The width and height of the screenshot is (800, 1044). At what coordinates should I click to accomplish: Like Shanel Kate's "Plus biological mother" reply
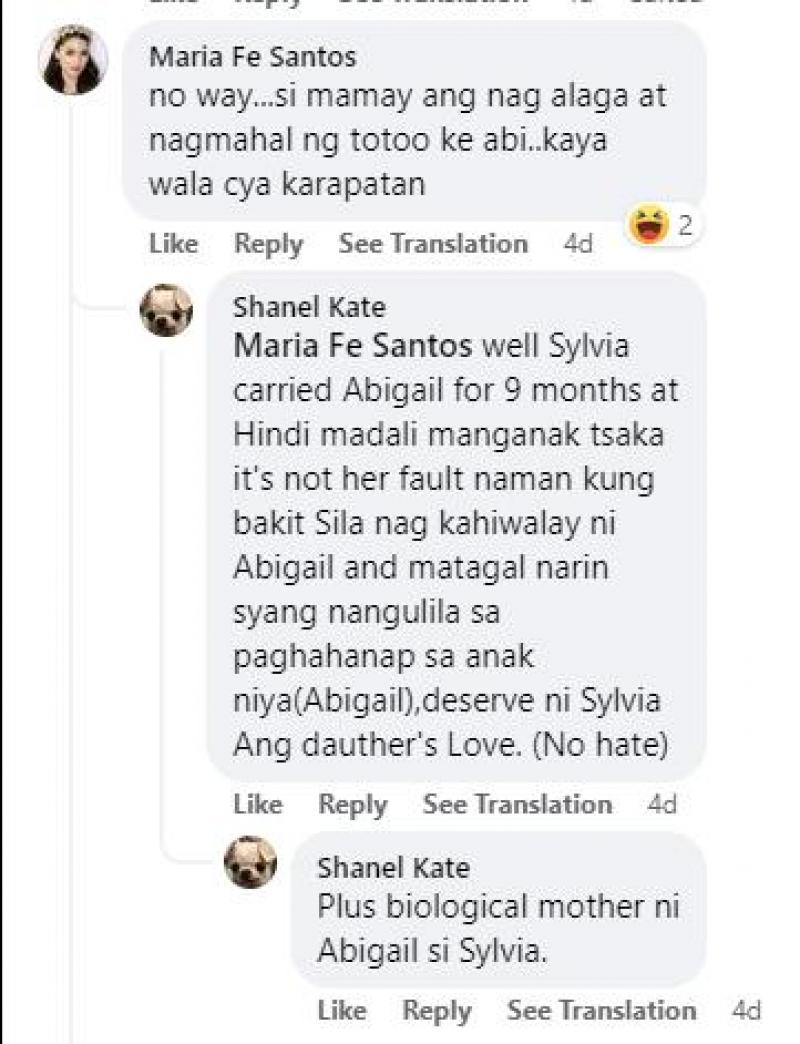point(341,1011)
